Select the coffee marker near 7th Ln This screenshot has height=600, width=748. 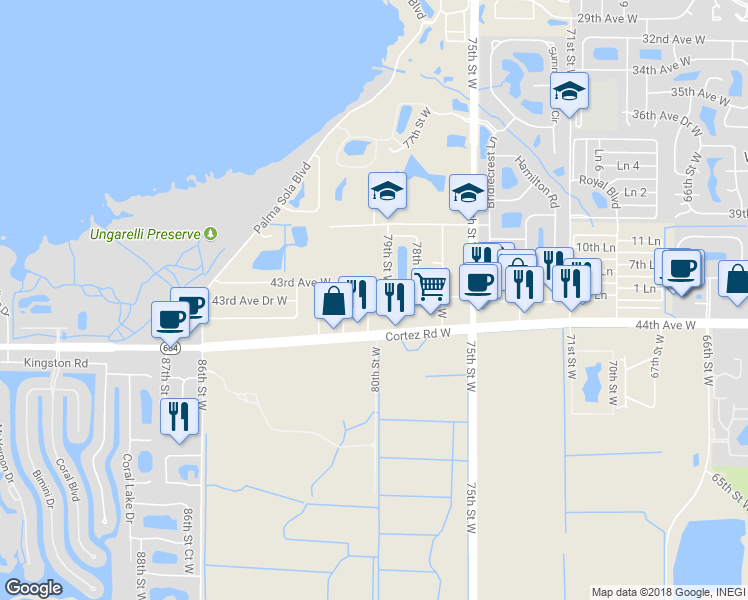683,273
